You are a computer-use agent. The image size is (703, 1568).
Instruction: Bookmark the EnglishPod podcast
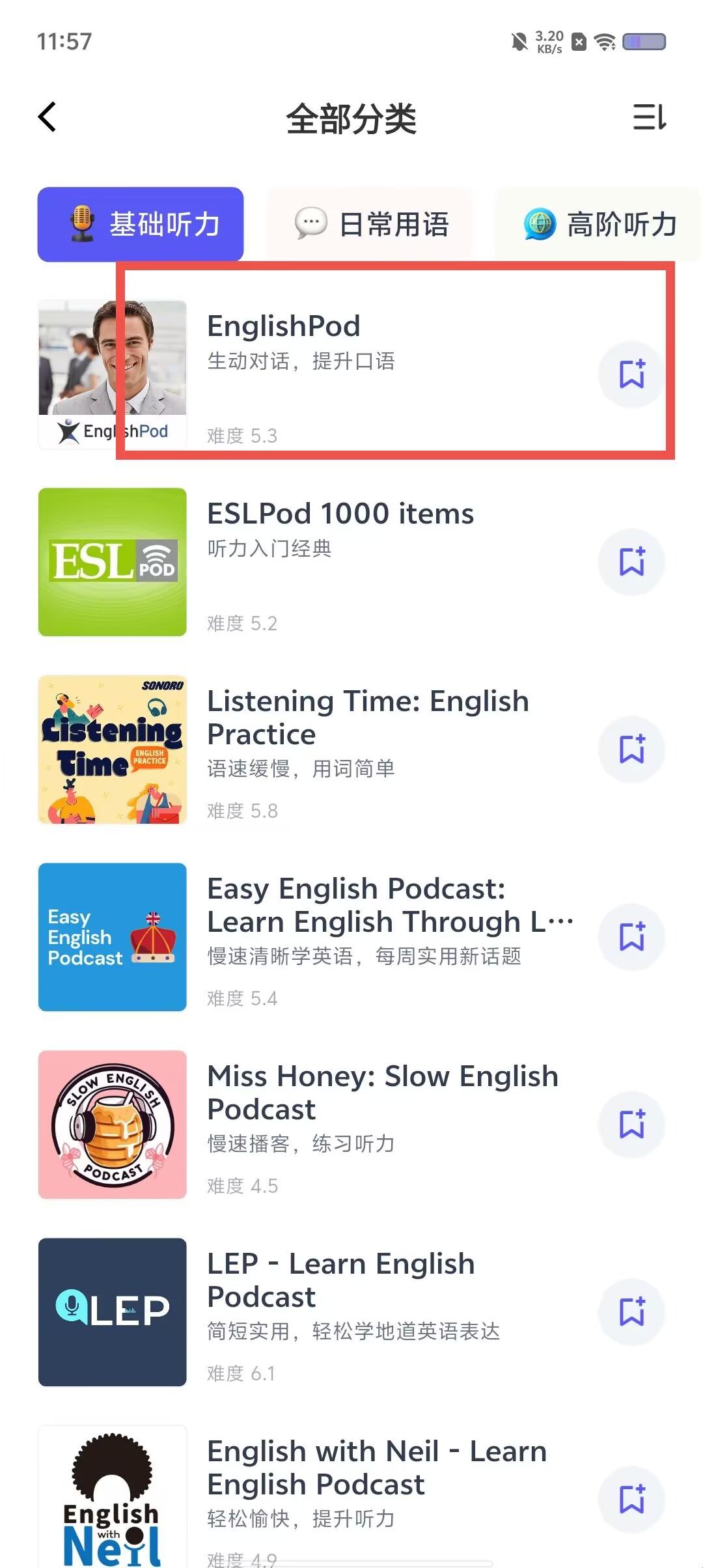(x=631, y=374)
